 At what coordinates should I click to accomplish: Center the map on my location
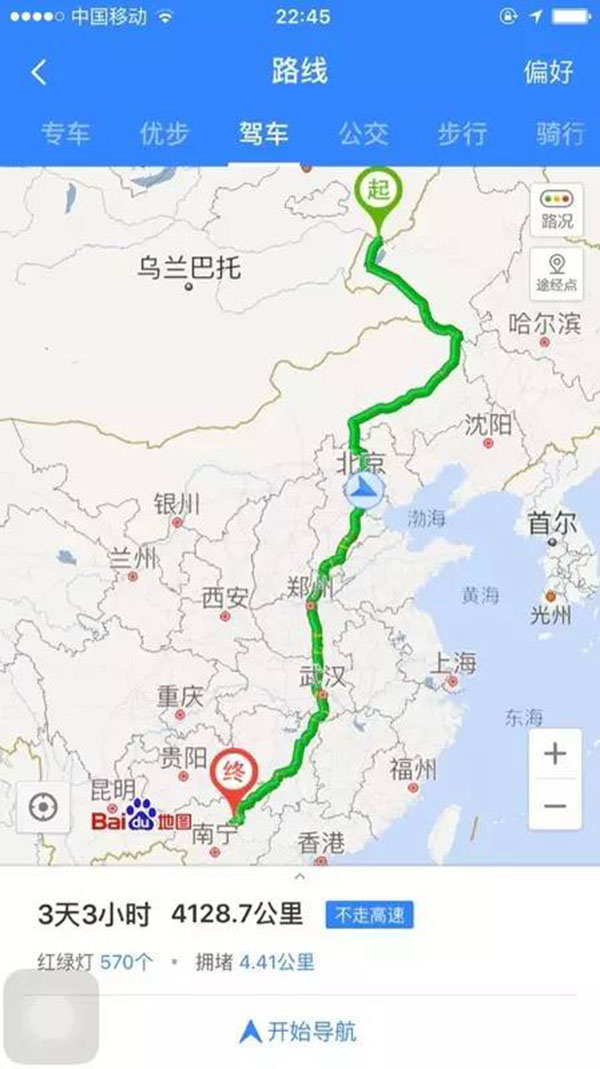point(43,807)
